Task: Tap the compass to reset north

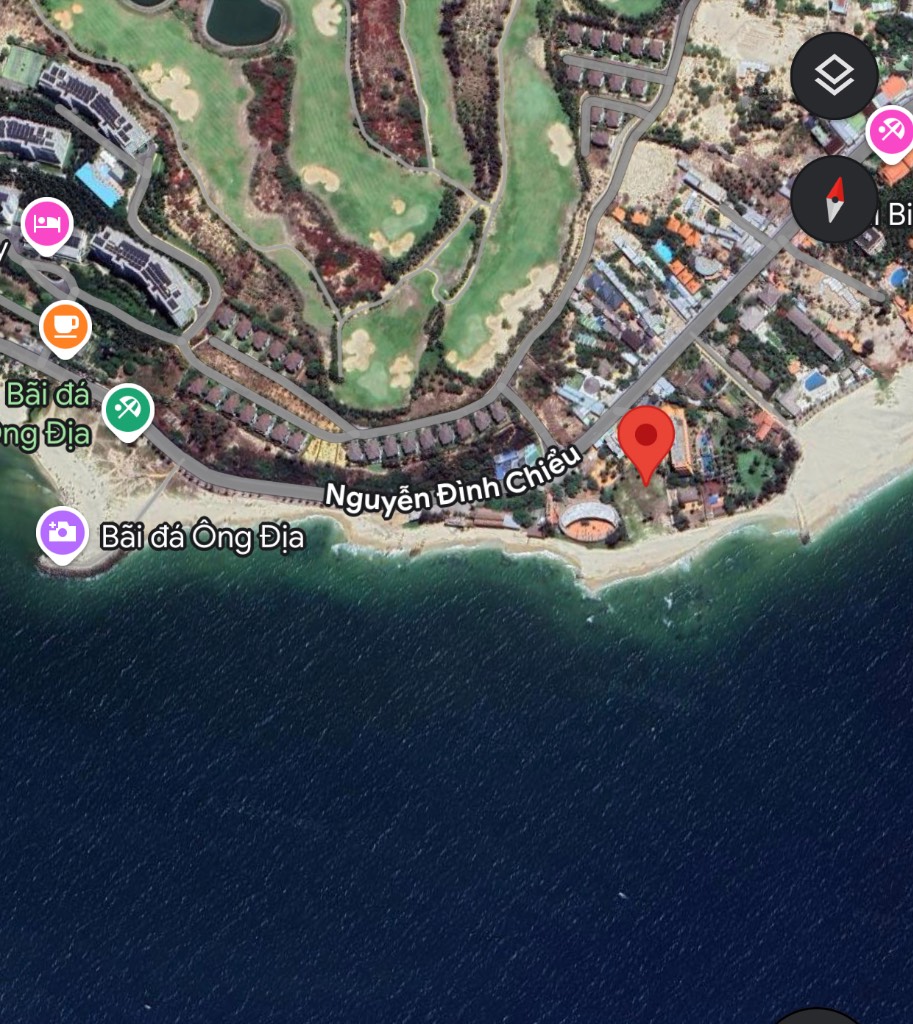Action: tap(834, 199)
